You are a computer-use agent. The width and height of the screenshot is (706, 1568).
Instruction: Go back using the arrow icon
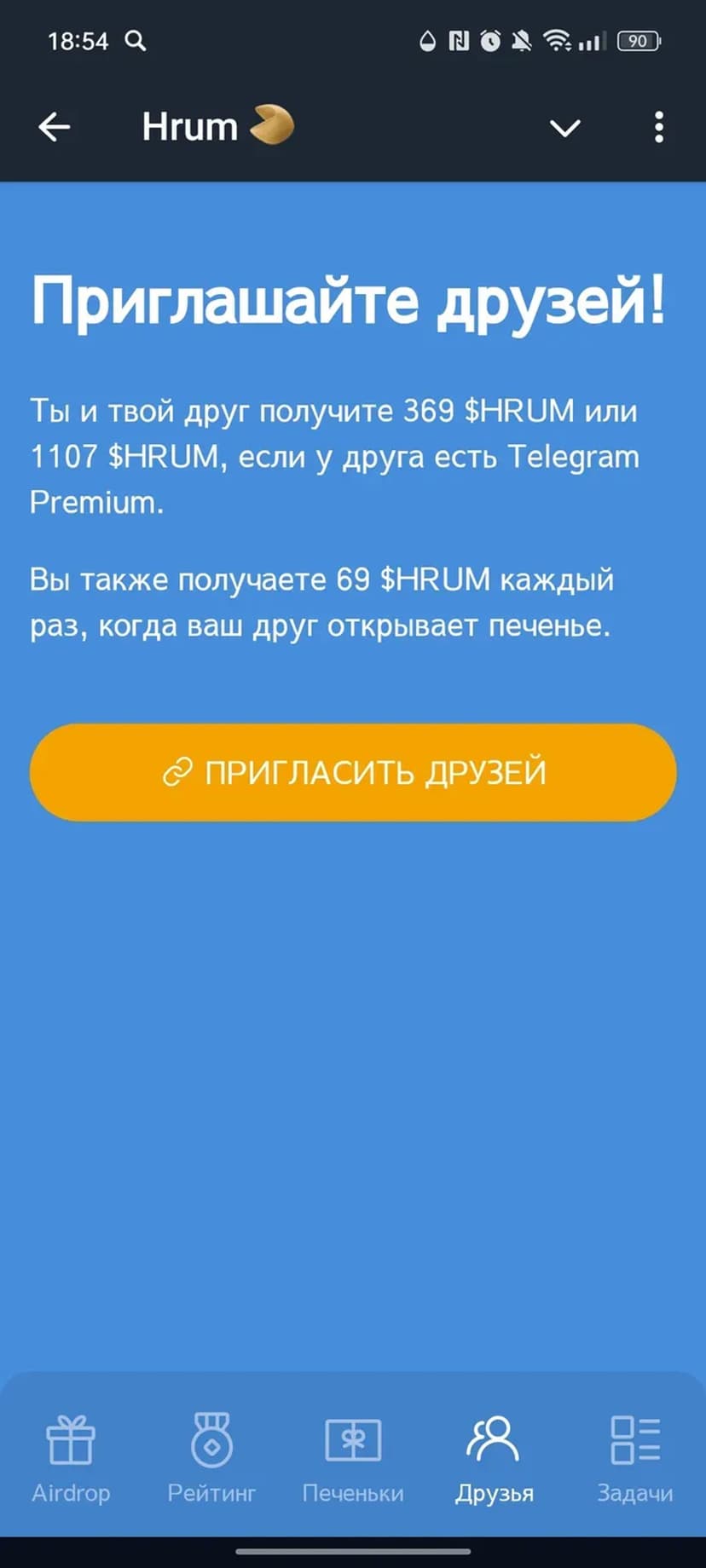point(55,127)
